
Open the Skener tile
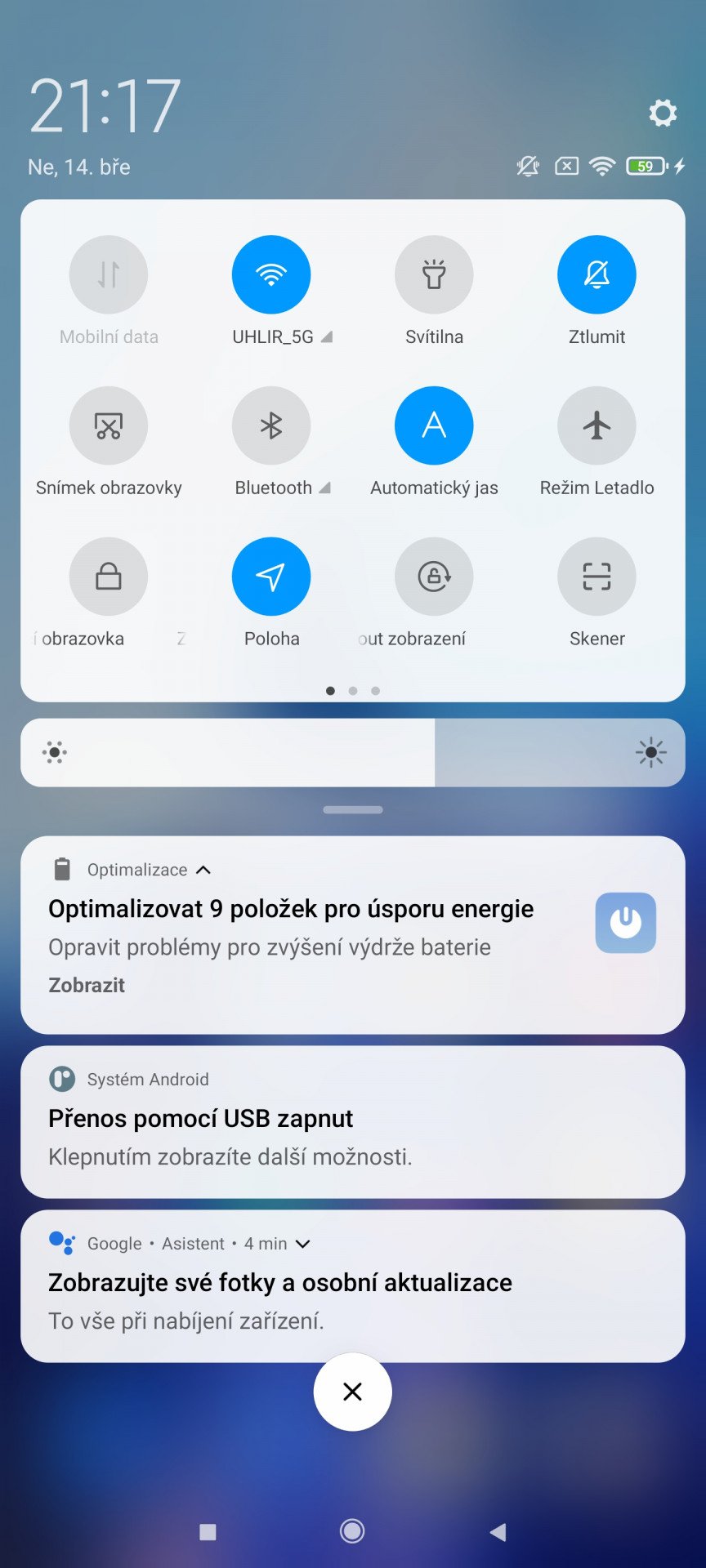pyautogui.click(x=597, y=577)
